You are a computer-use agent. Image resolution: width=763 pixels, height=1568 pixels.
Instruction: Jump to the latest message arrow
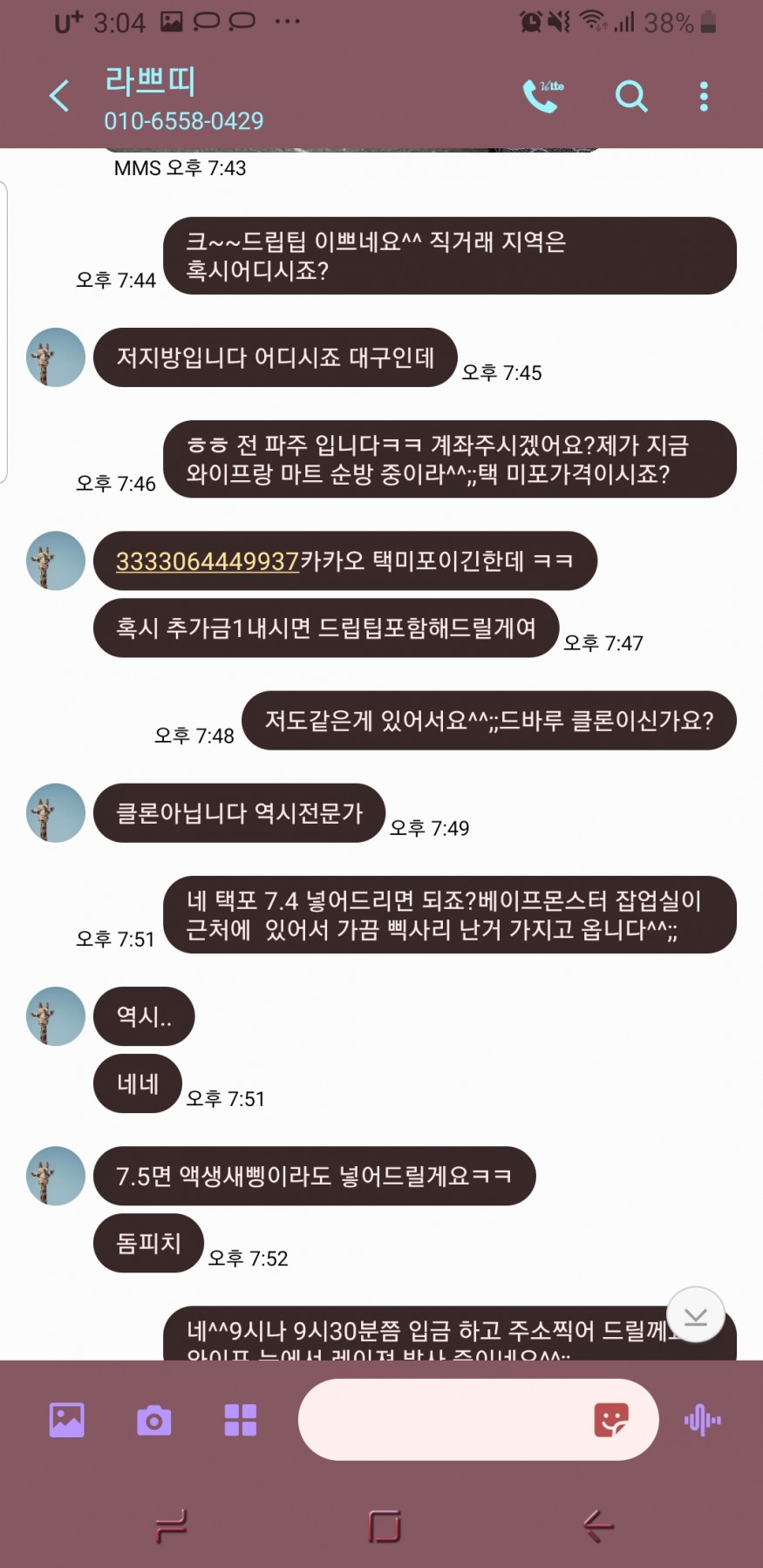(695, 1314)
